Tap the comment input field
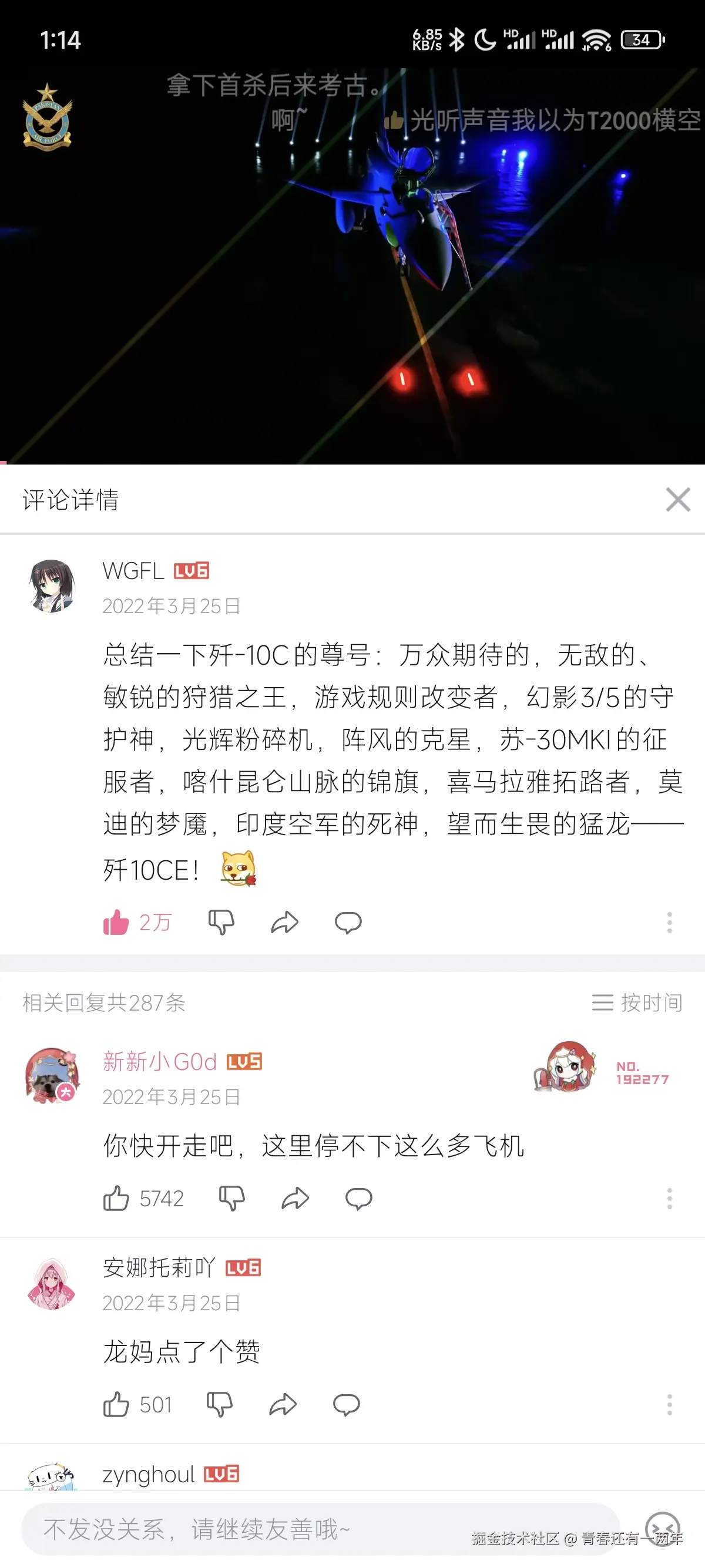Viewport: 705px width, 1568px height. point(304,1529)
